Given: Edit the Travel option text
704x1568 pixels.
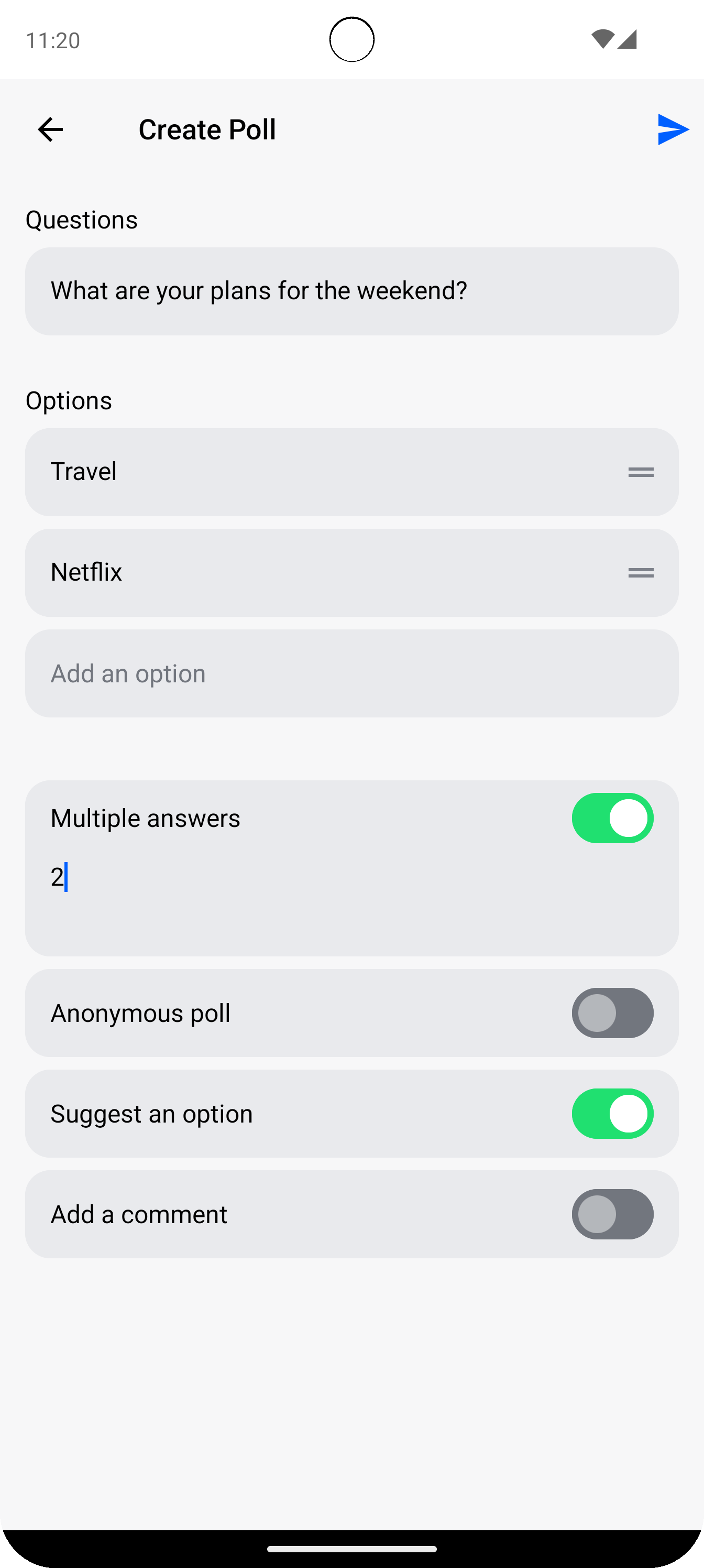Looking at the screenshot, I should coord(244,472).
